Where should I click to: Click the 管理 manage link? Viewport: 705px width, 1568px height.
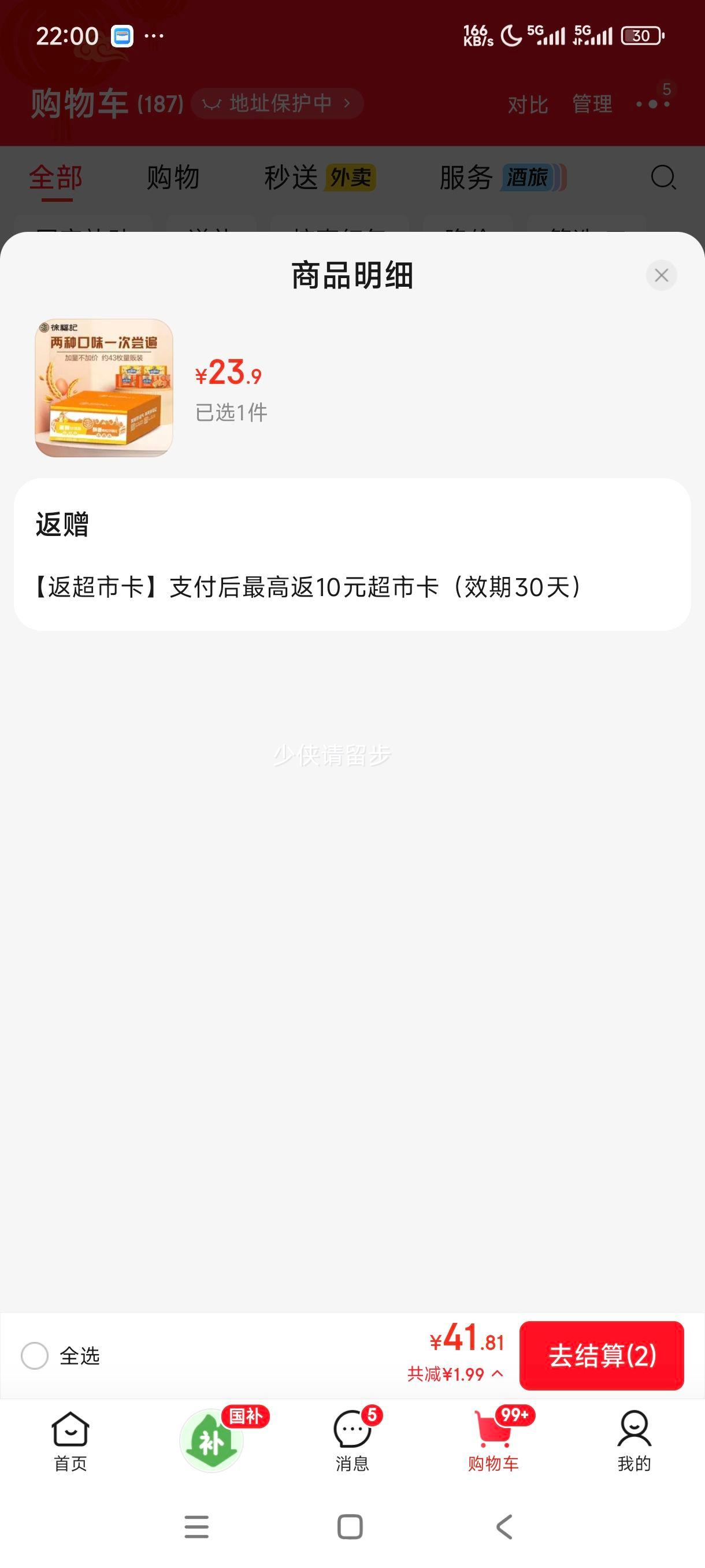(591, 105)
